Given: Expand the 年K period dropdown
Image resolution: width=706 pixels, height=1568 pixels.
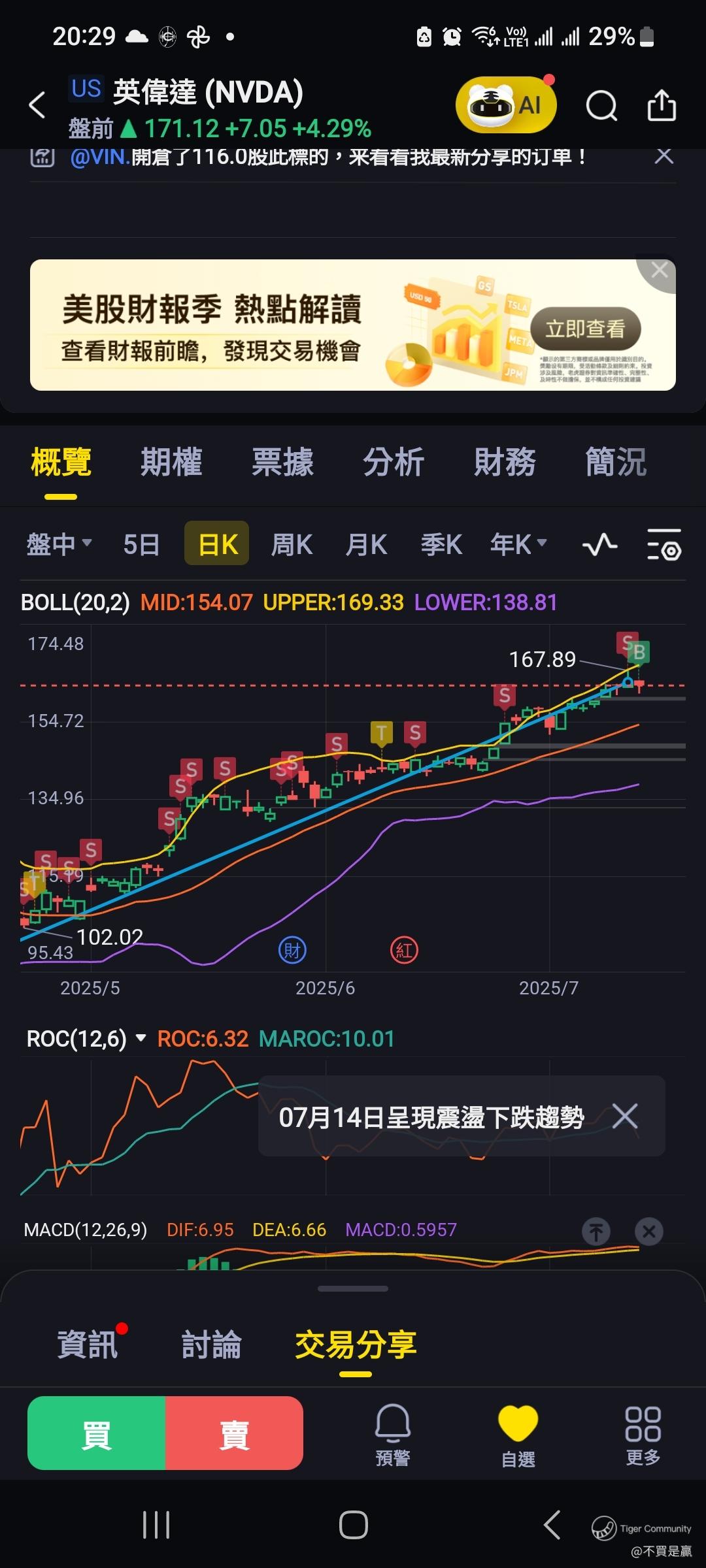Looking at the screenshot, I should click(518, 544).
